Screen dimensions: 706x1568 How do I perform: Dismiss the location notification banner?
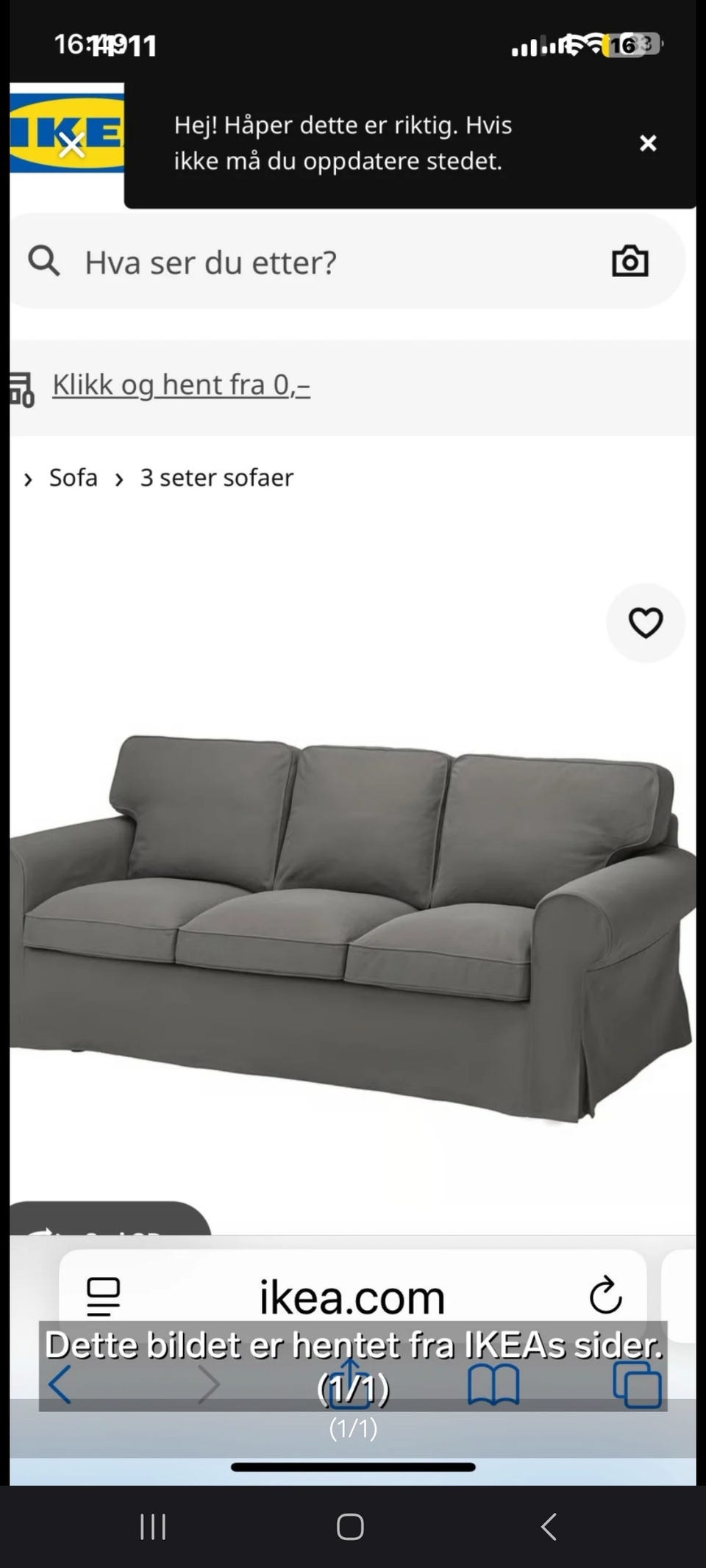(x=647, y=143)
